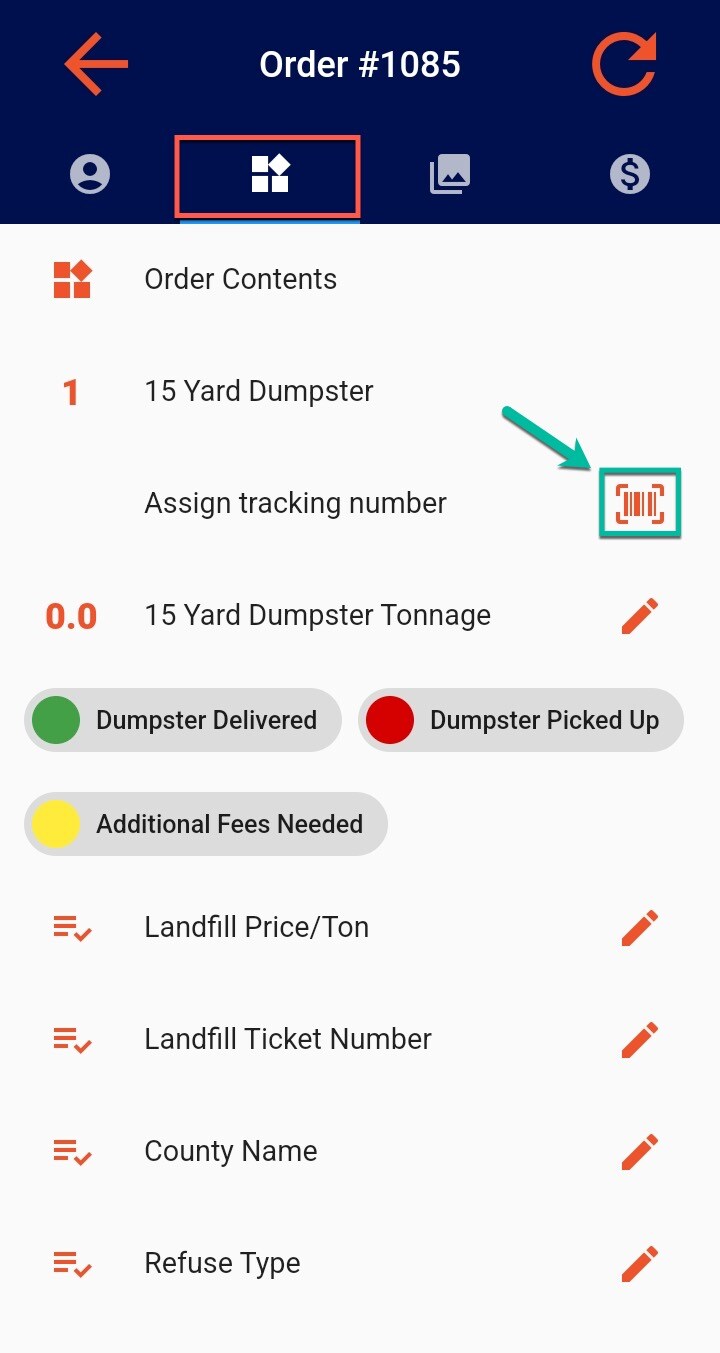Image resolution: width=720 pixels, height=1353 pixels.
Task: Edit the County Name entry
Action: pos(640,1151)
